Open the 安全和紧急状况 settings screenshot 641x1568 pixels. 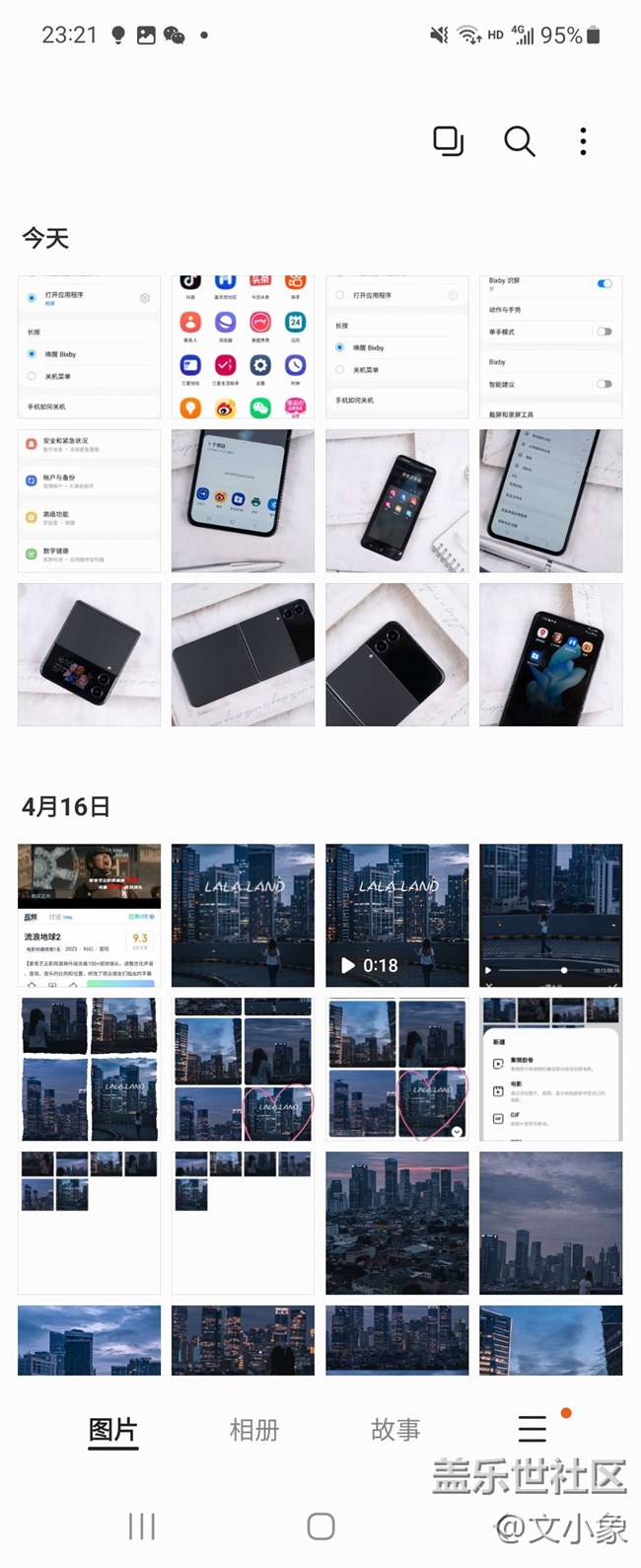89,500
